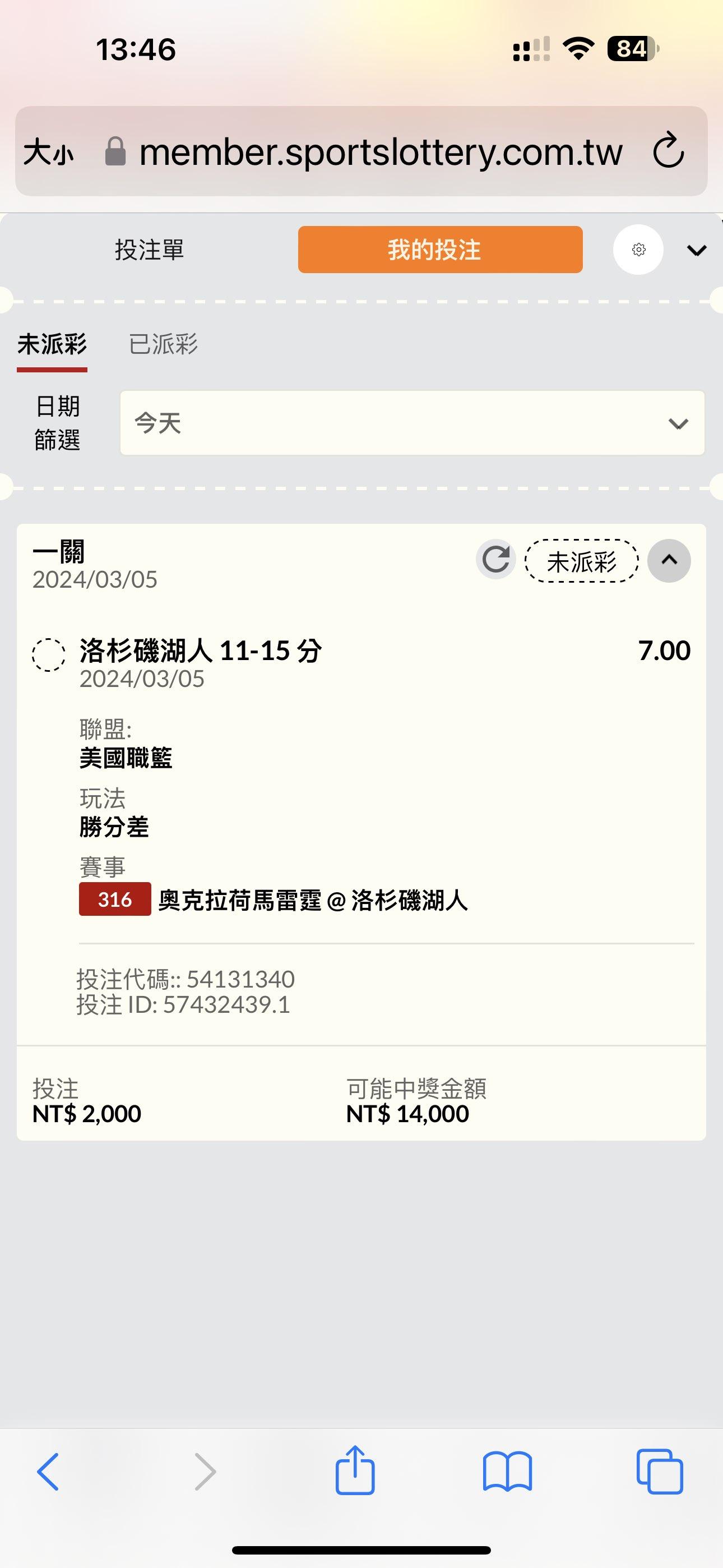Image resolution: width=723 pixels, height=1568 pixels.
Task: Switch to the 投注單 tab
Action: point(149,250)
